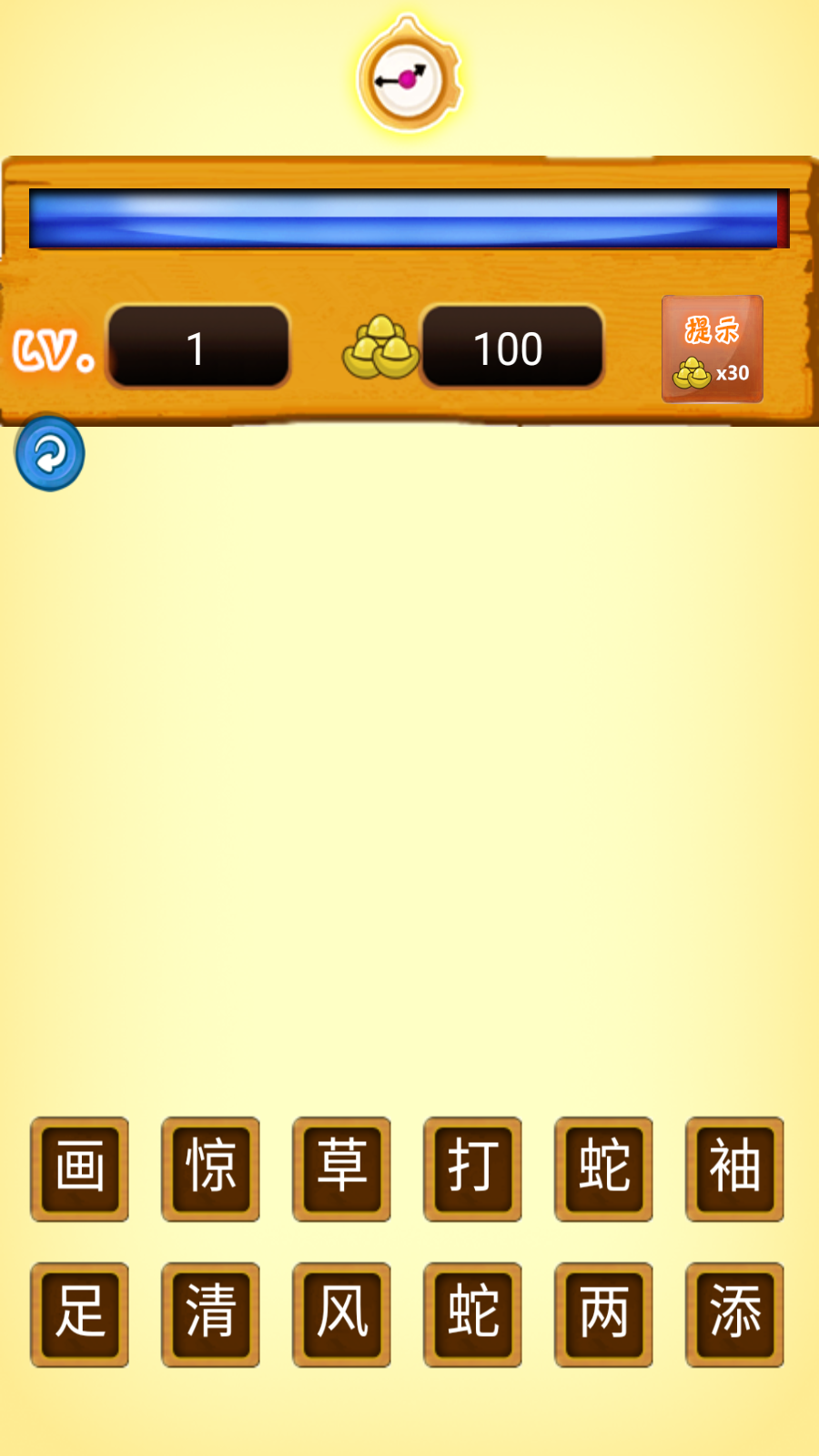
Task: Tap the 提示 hint button
Action: [x=712, y=349]
